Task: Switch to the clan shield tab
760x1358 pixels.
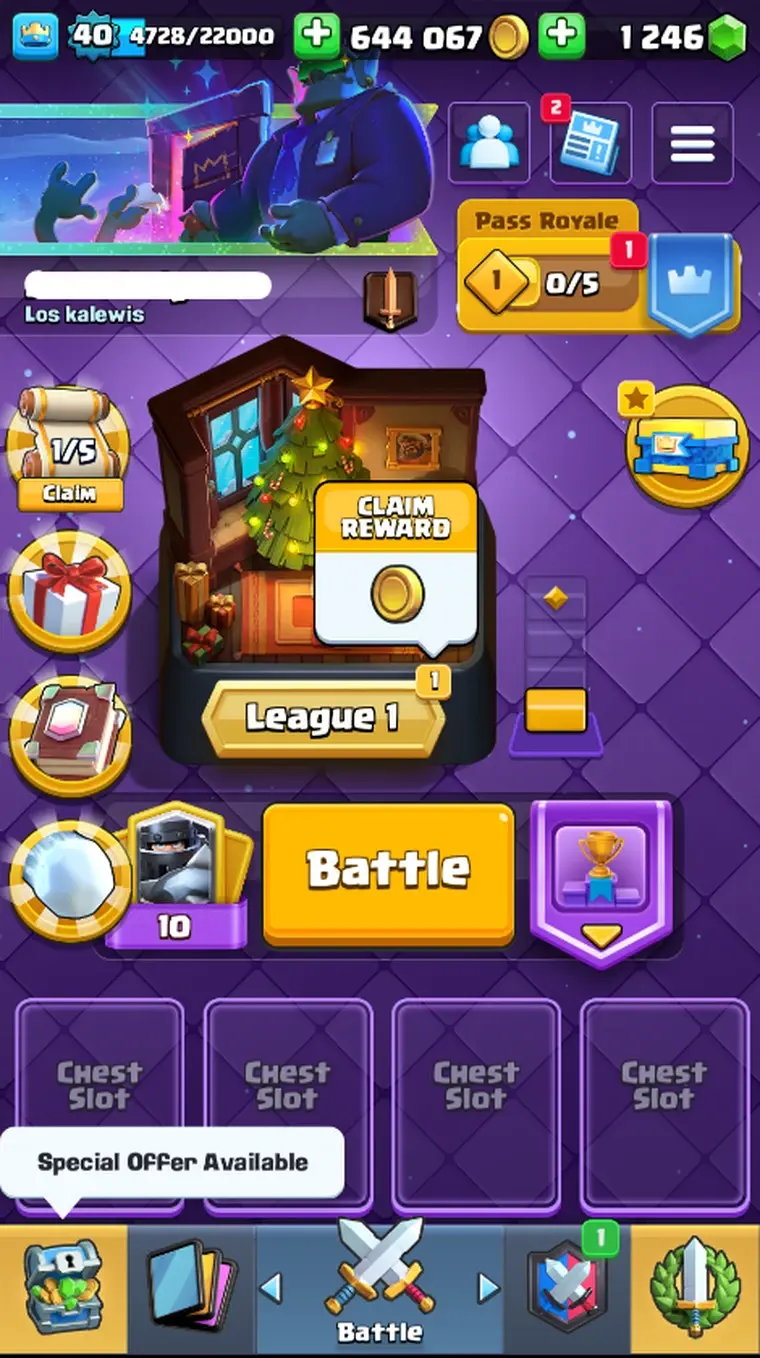Action: [x=567, y=1292]
